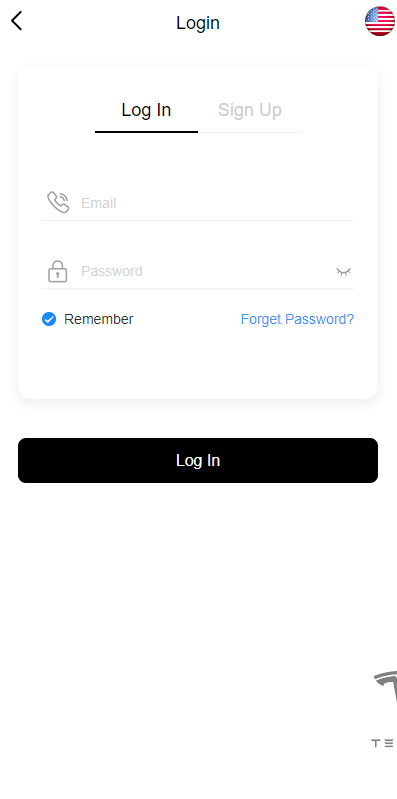Select the Log In tab
The image size is (397, 799).
146,110
